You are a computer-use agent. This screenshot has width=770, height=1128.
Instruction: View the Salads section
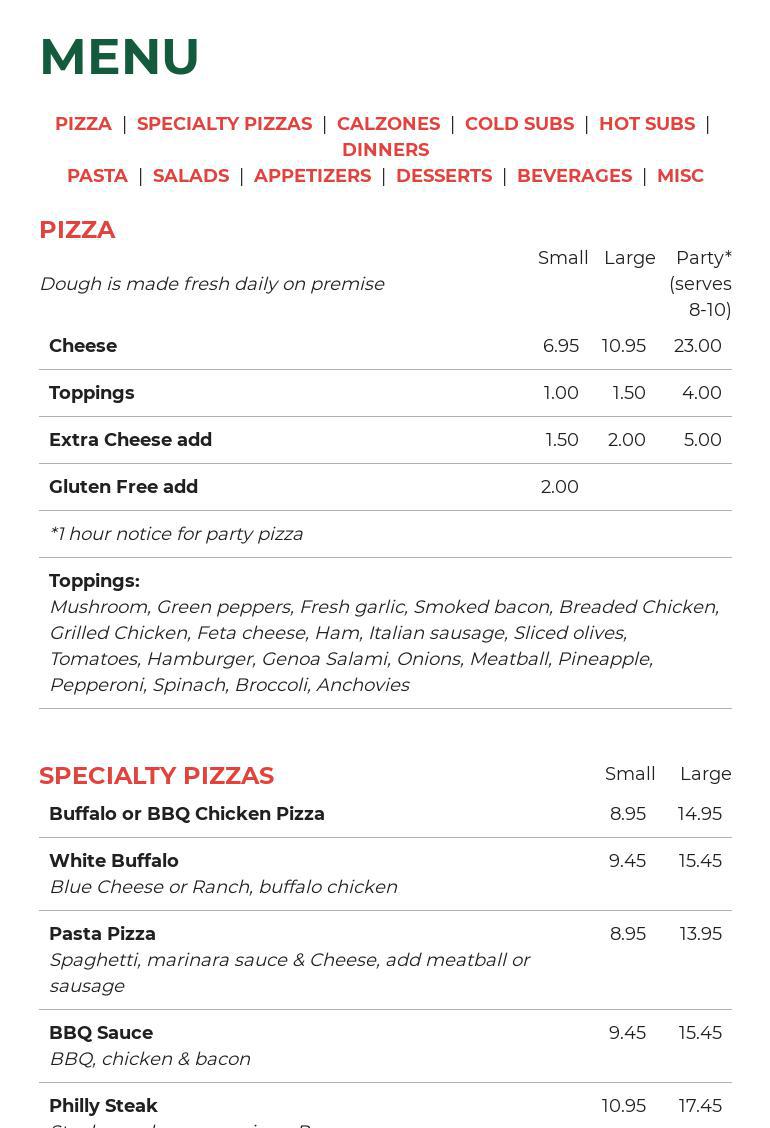(191, 176)
